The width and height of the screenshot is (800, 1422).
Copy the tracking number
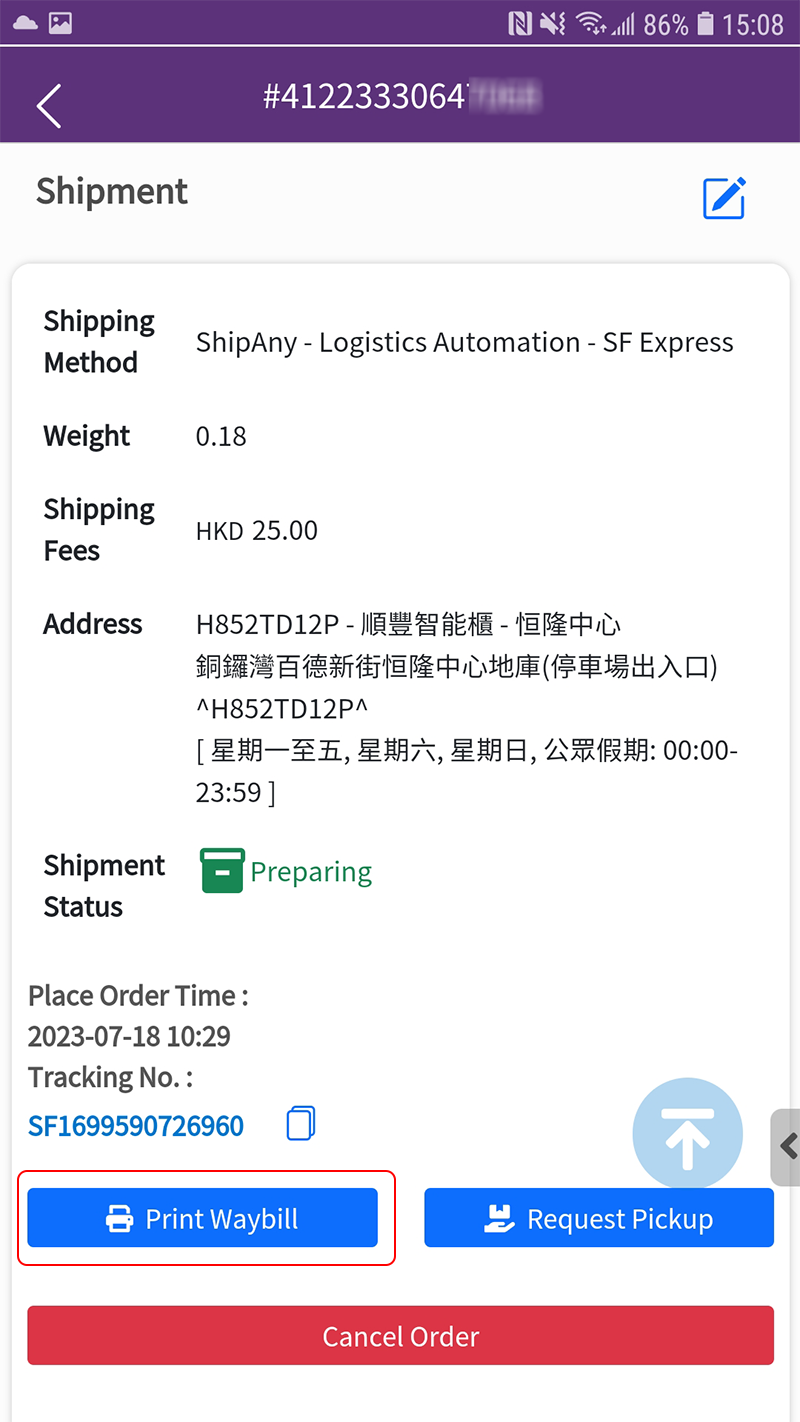point(301,1123)
